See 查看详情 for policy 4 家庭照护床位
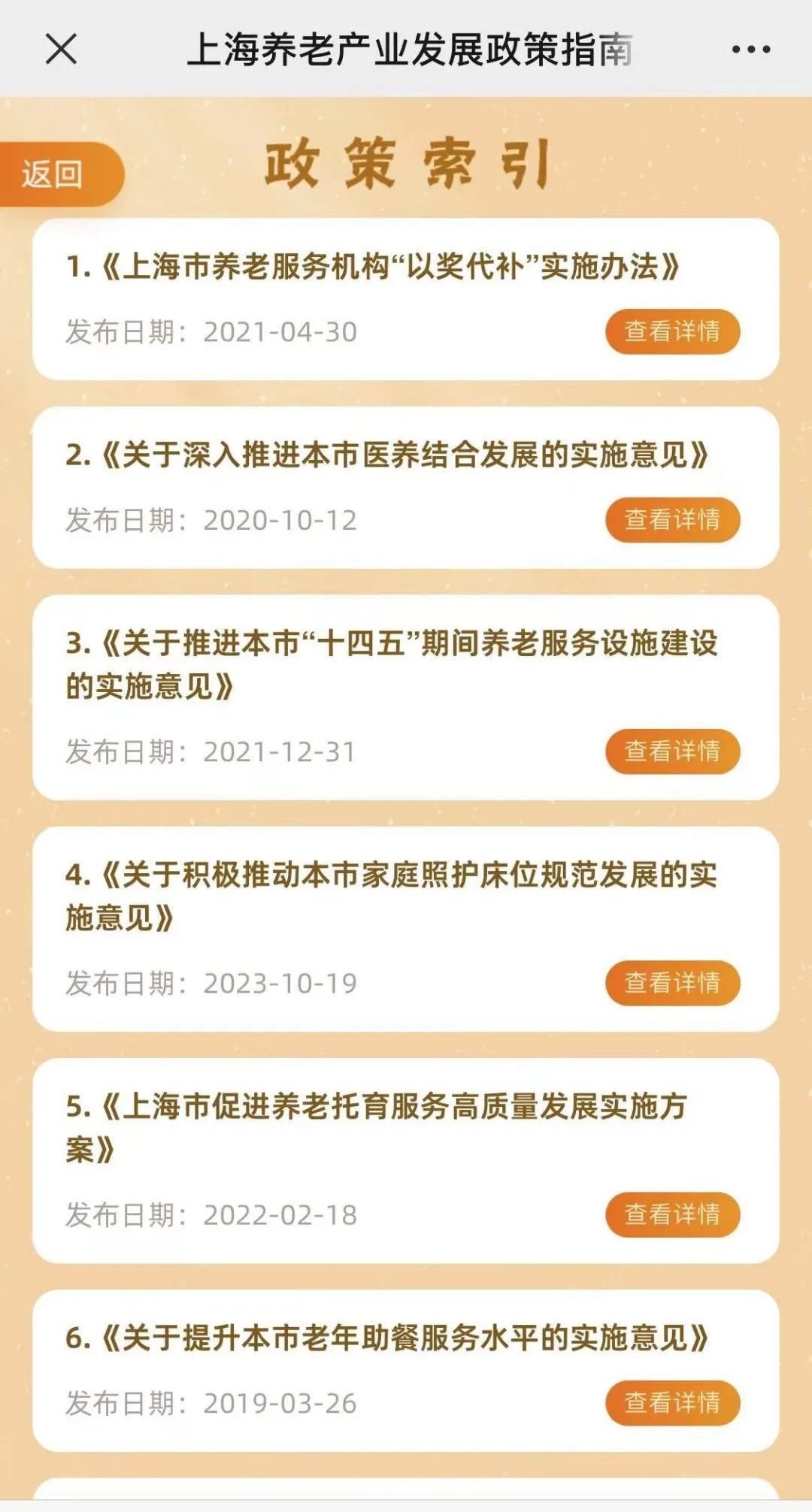The image size is (812, 1512). 673,982
